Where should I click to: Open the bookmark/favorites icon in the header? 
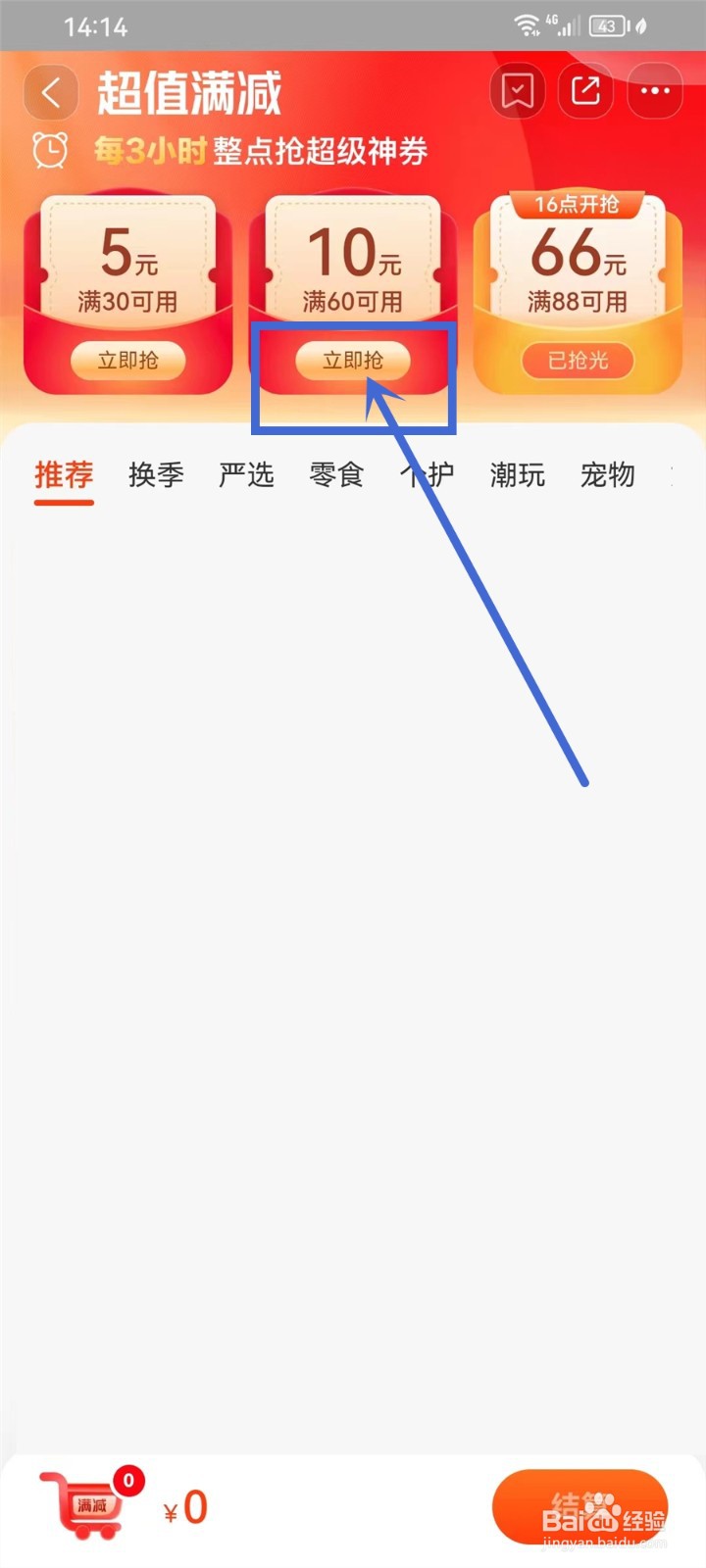pos(517,90)
